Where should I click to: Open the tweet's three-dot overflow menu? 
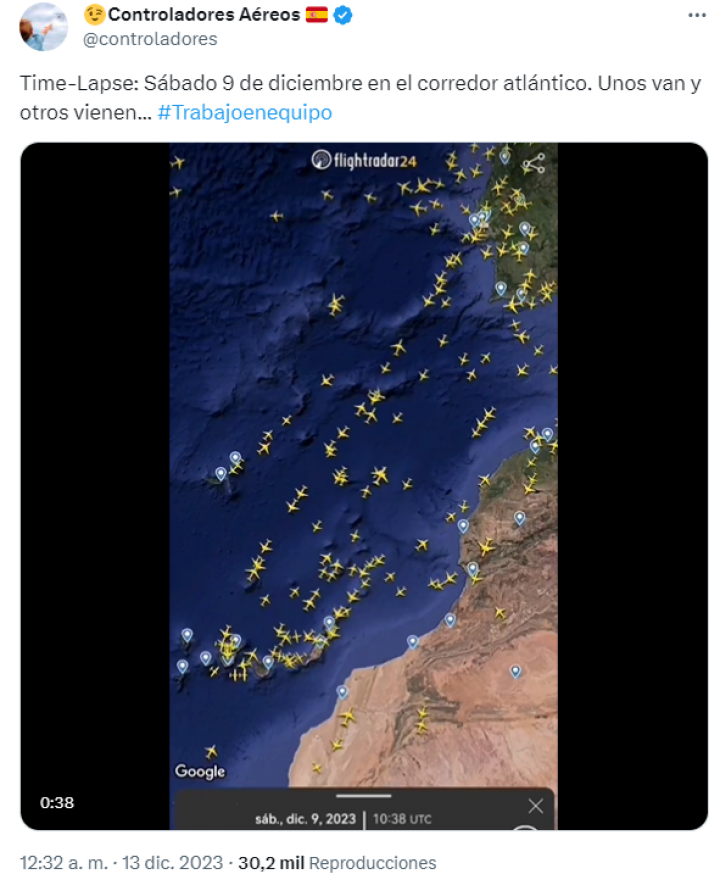697,15
